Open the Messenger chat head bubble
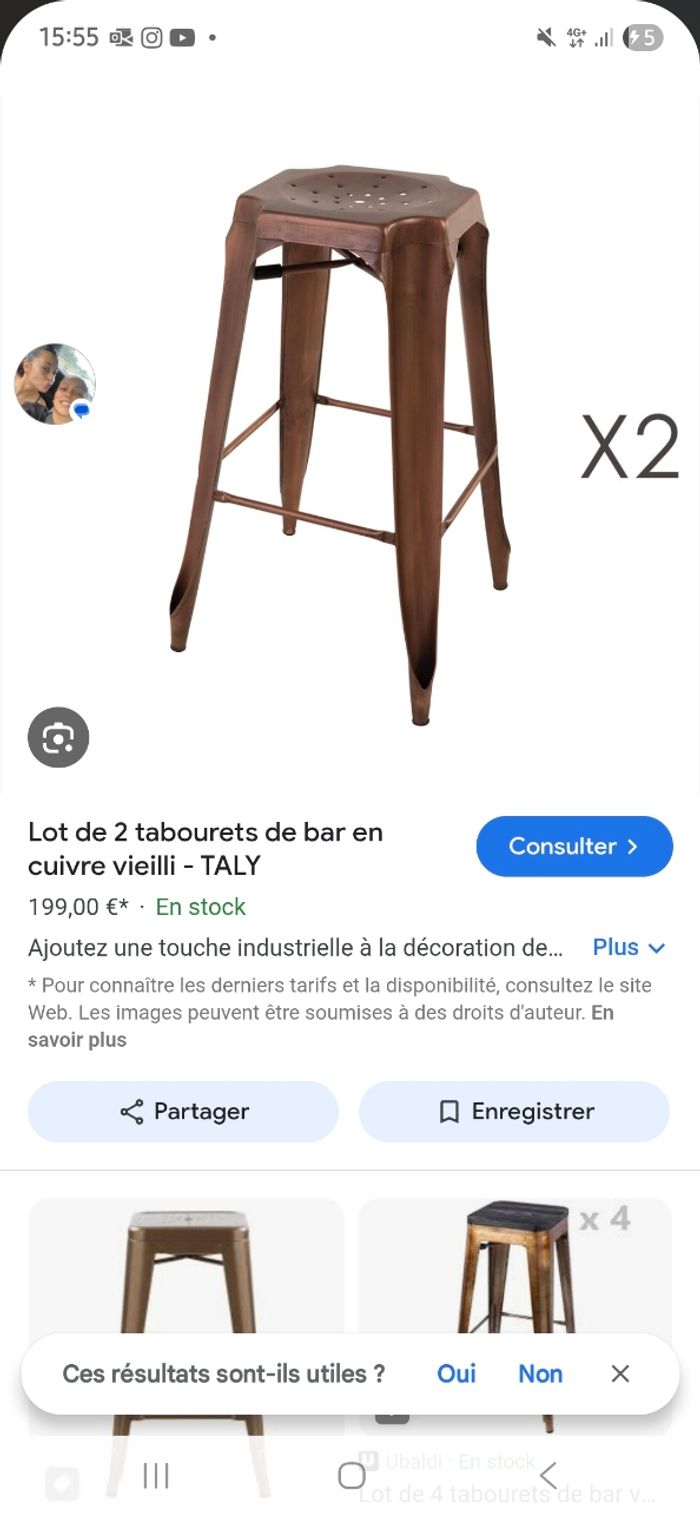Image resolution: width=700 pixels, height=1517 pixels. pyautogui.click(x=55, y=384)
